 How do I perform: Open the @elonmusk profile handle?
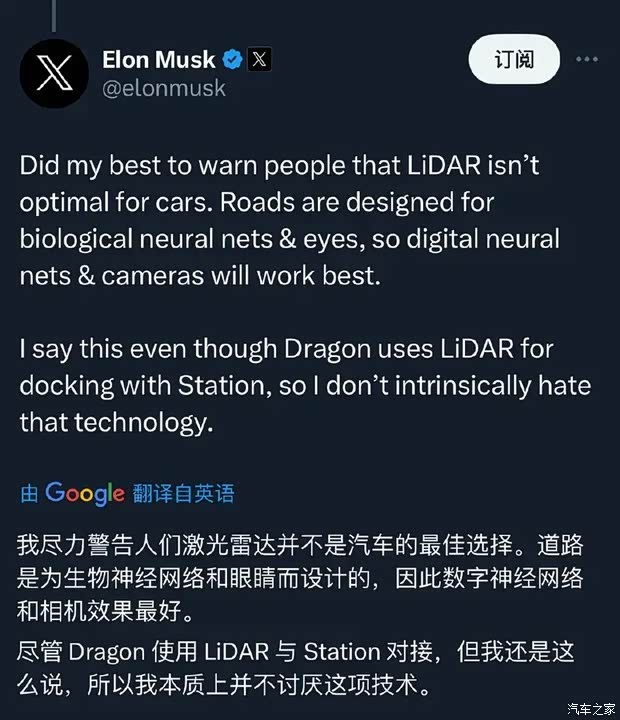[x=164, y=88]
